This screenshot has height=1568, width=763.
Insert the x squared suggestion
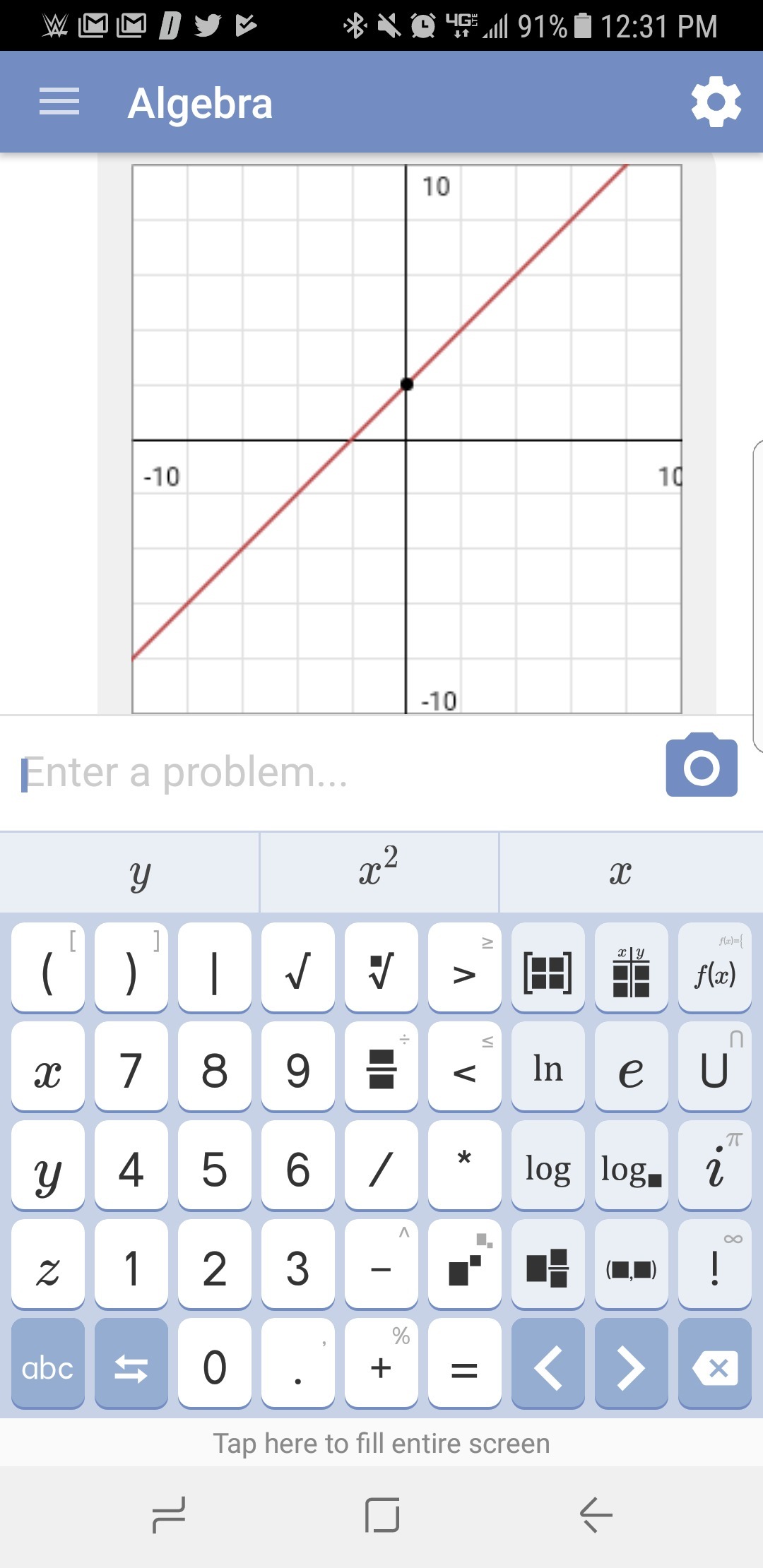click(x=379, y=872)
